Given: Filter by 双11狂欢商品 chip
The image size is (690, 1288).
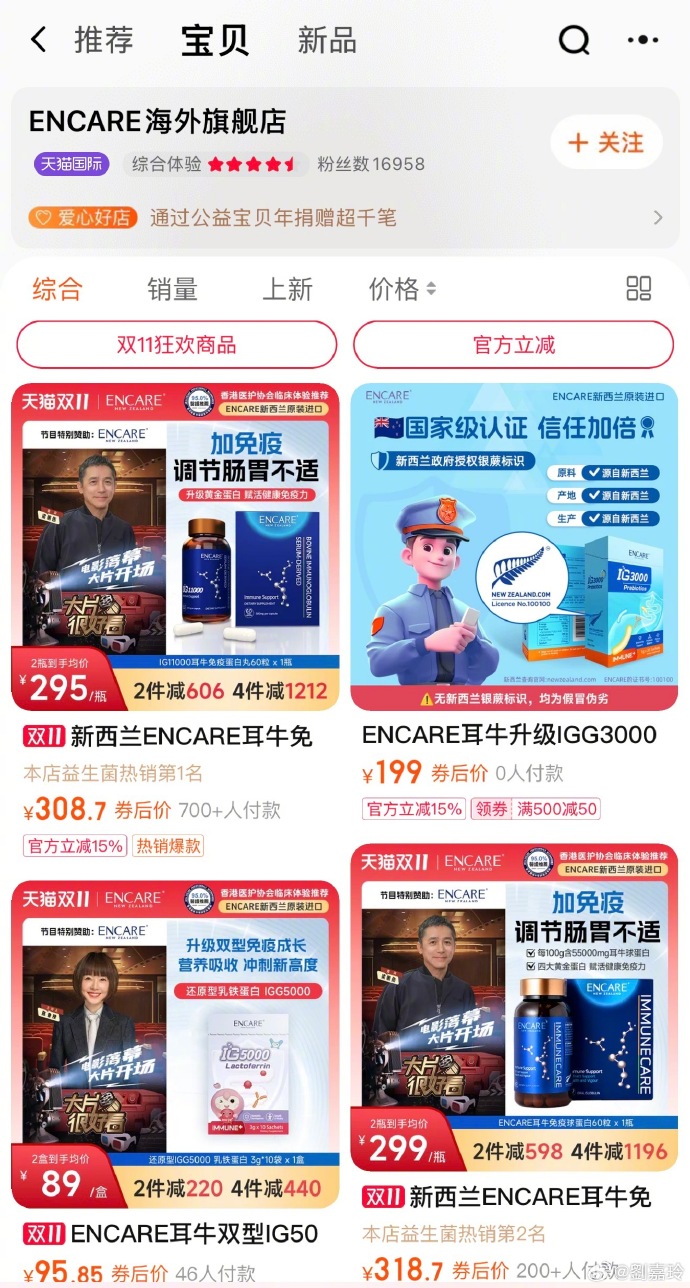Looking at the screenshot, I should point(177,345).
